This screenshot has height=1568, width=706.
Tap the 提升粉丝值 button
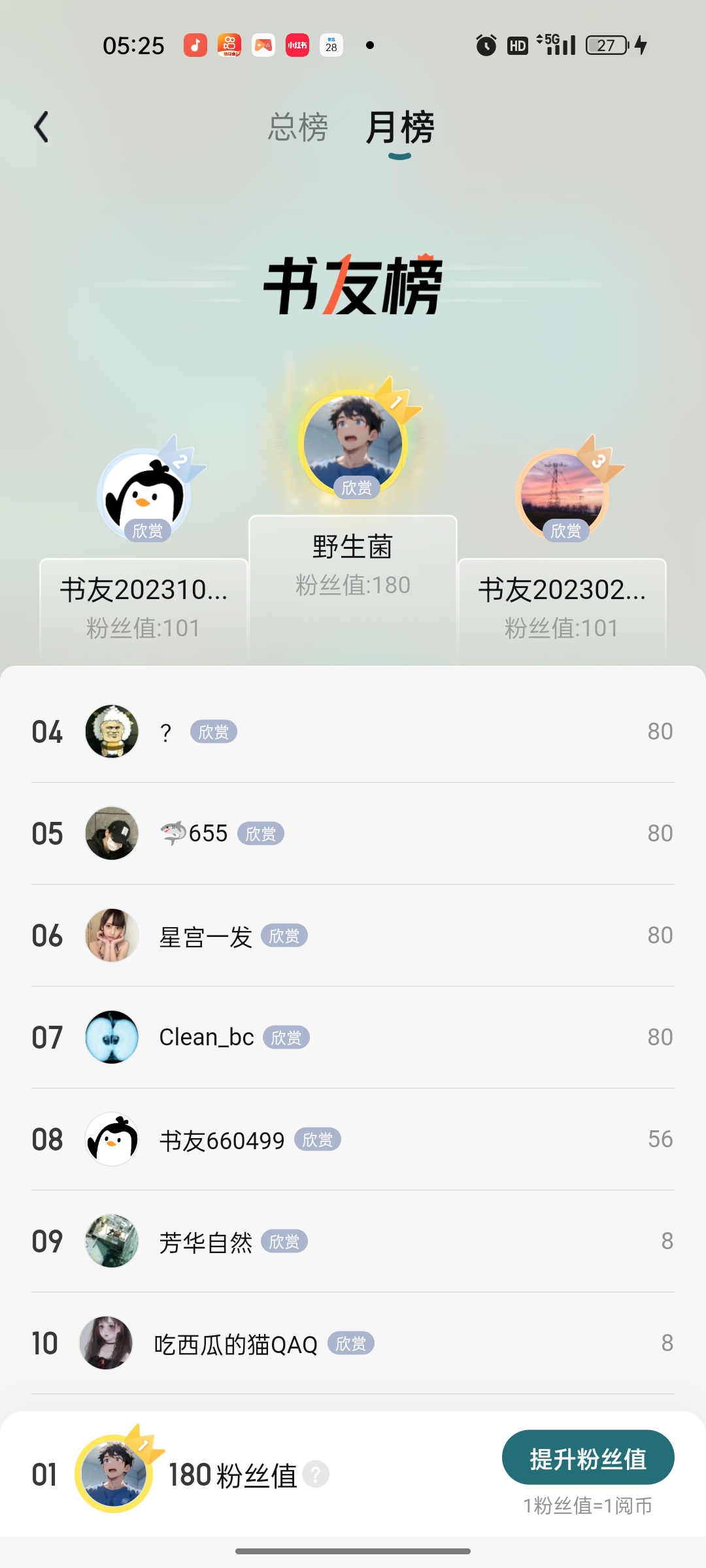point(588,1458)
